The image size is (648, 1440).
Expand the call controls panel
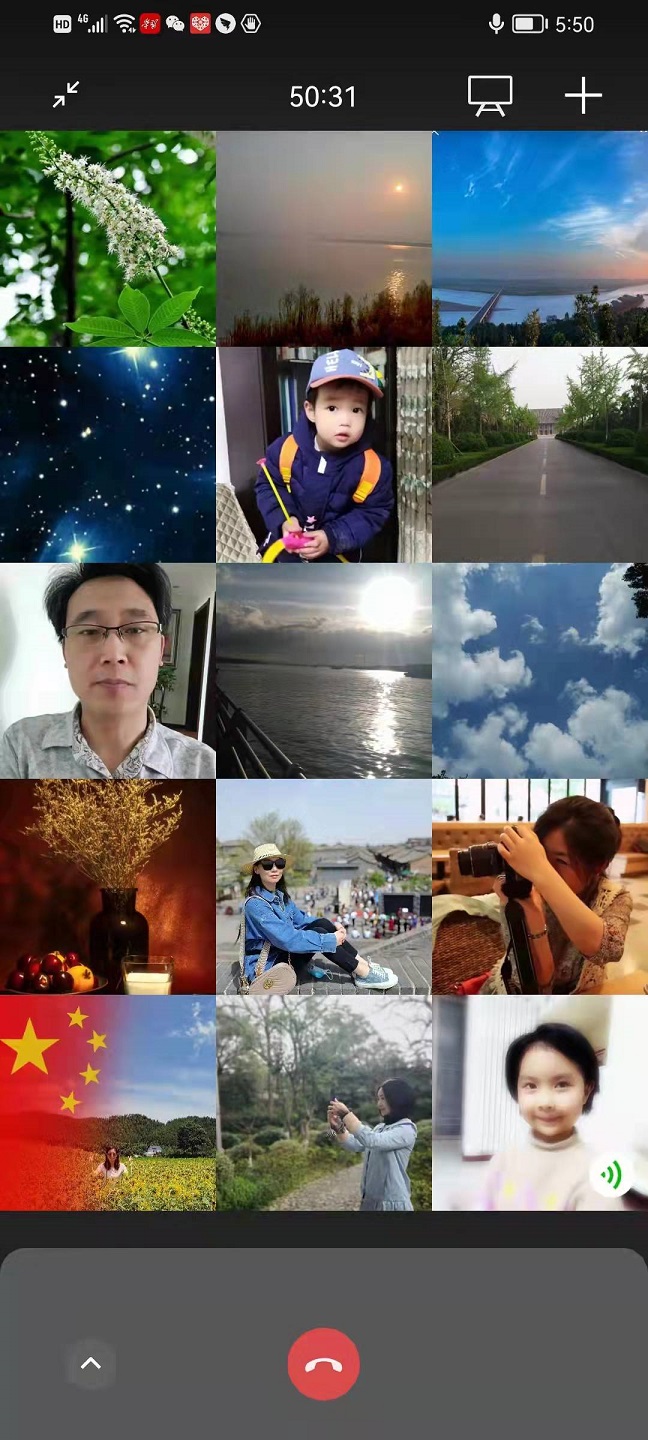91,1364
